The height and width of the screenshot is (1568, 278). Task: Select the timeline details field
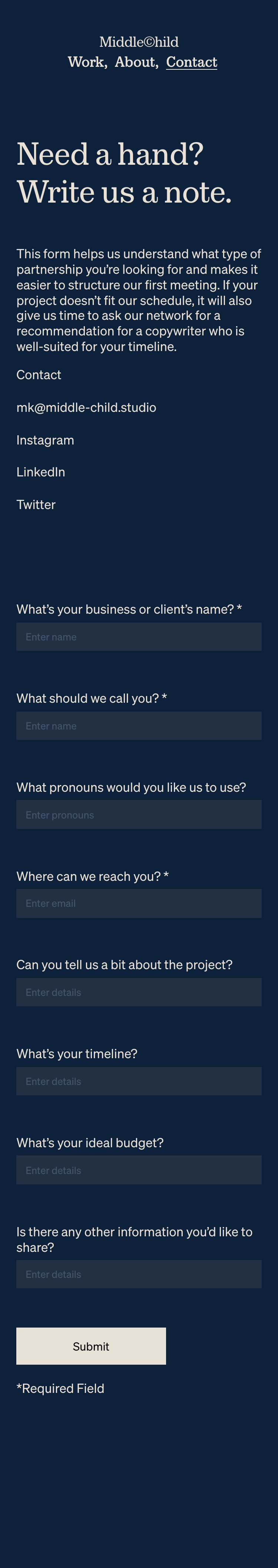tap(139, 1081)
